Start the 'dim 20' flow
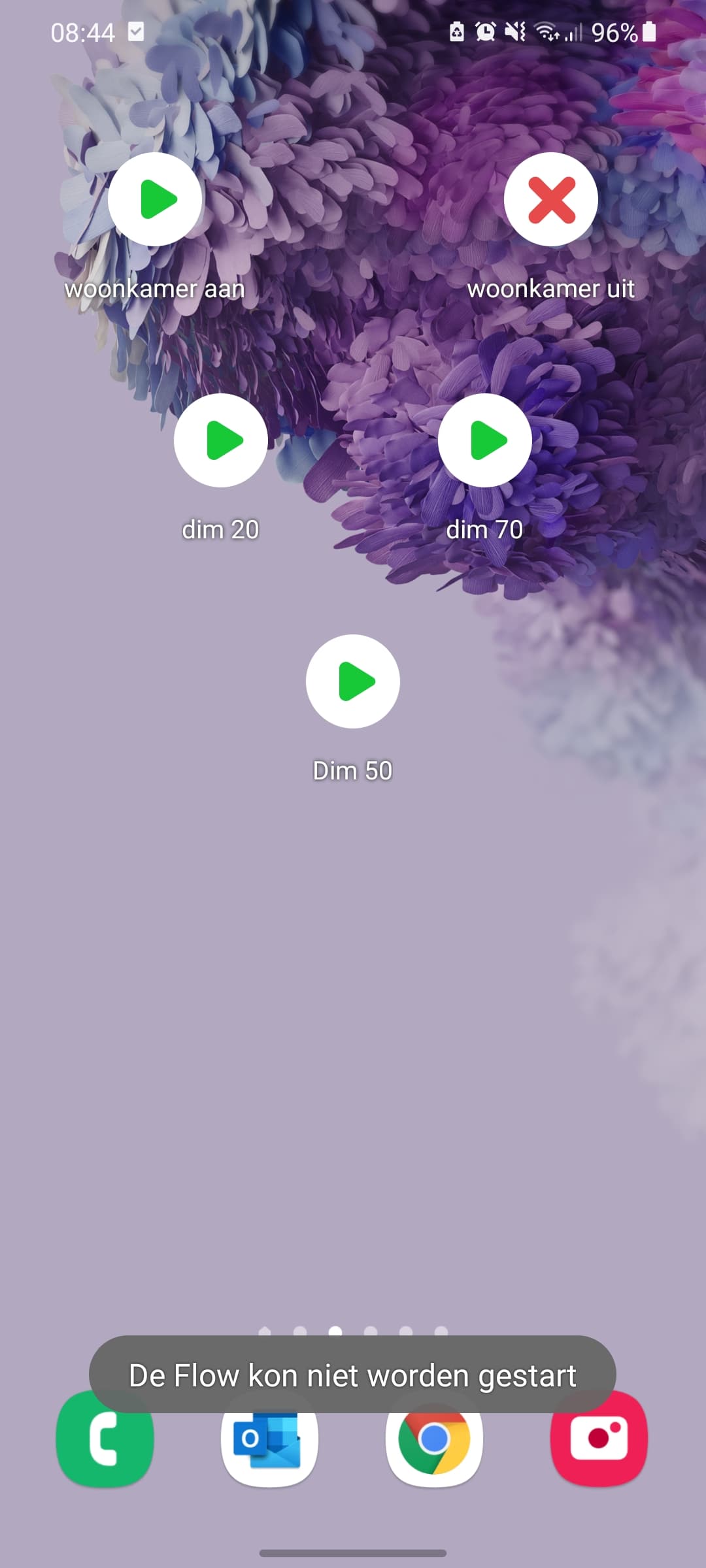Screen dimensions: 706x1568 tap(221, 440)
